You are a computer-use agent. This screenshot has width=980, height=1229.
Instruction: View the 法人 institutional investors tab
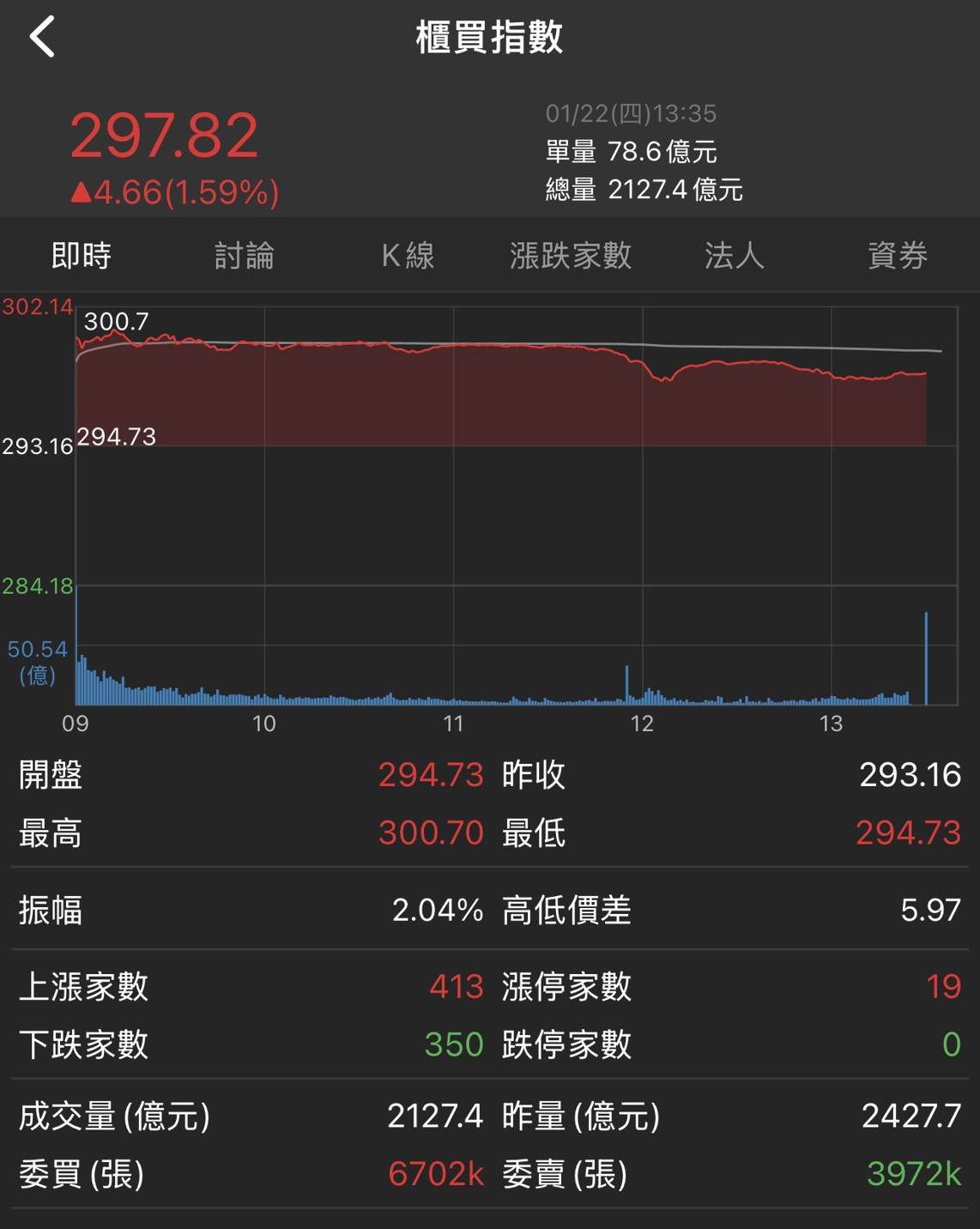click(x=734, y=256)
